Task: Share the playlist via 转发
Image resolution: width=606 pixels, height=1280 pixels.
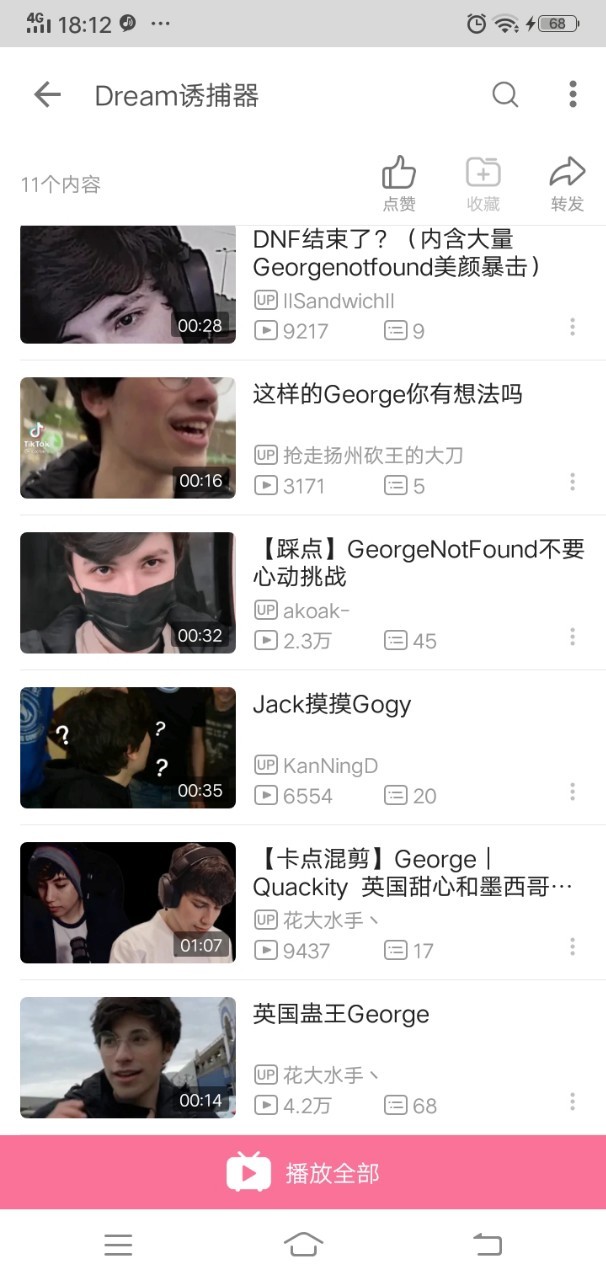Action: [x=567, y=183]
